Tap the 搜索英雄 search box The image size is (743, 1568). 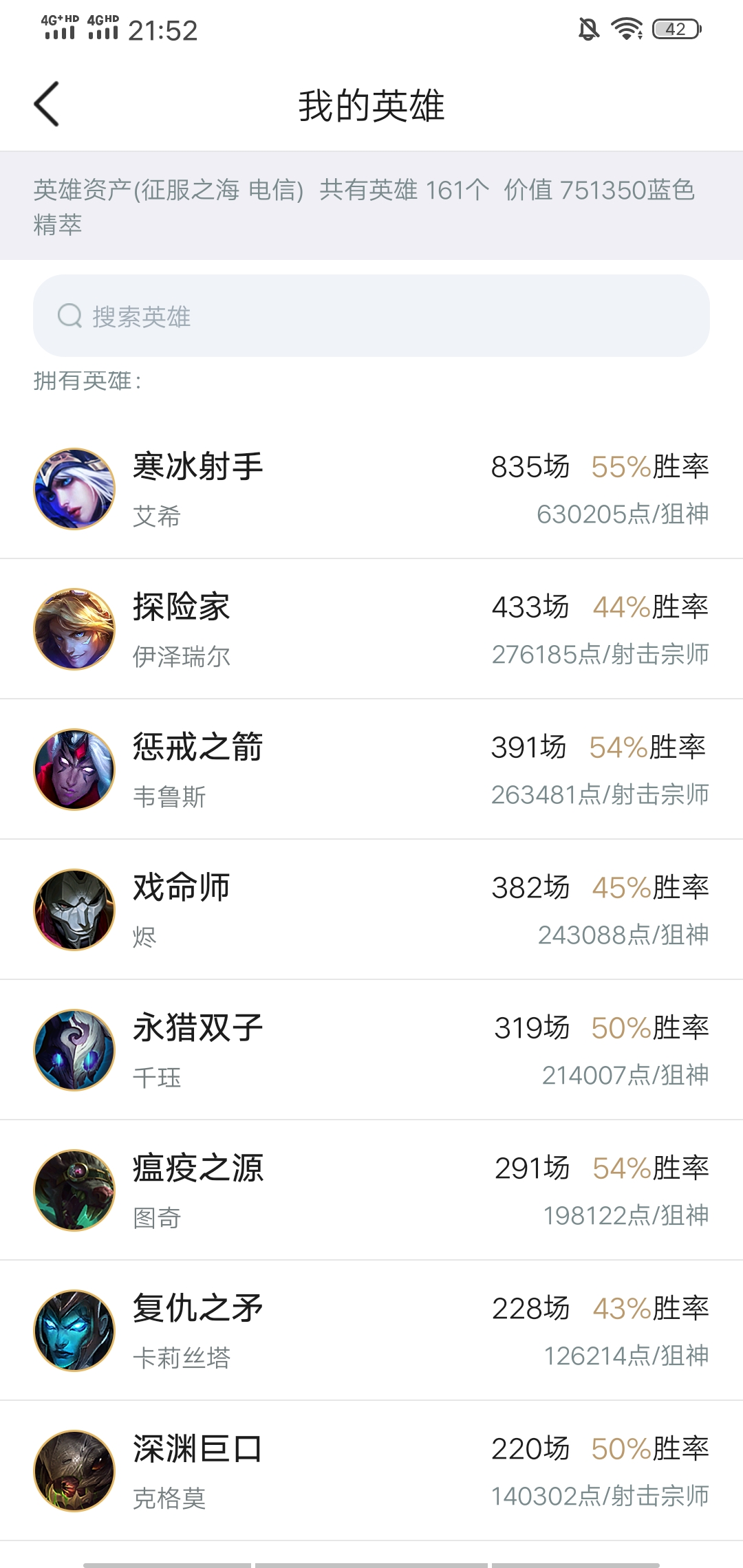tap(371, 316)
